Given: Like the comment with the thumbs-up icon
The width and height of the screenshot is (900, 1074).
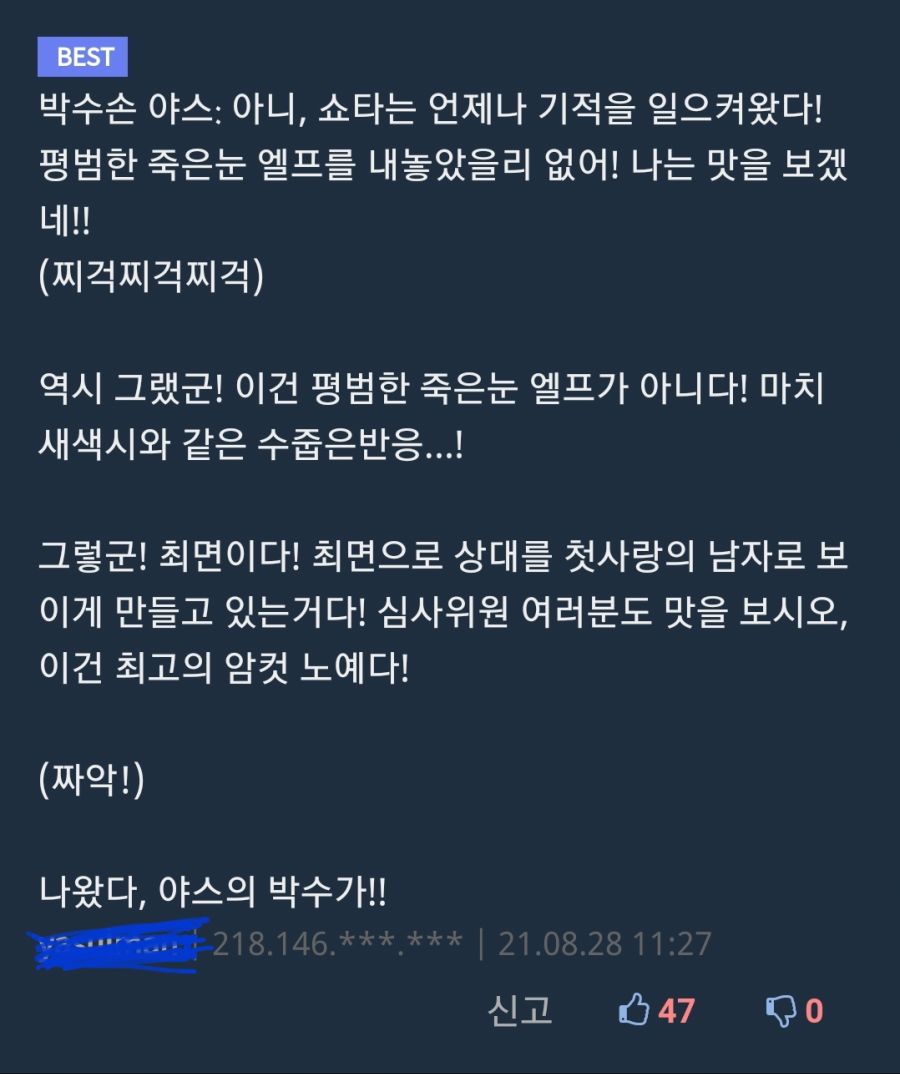Looking at the screenshot, I should (635, 1010).
